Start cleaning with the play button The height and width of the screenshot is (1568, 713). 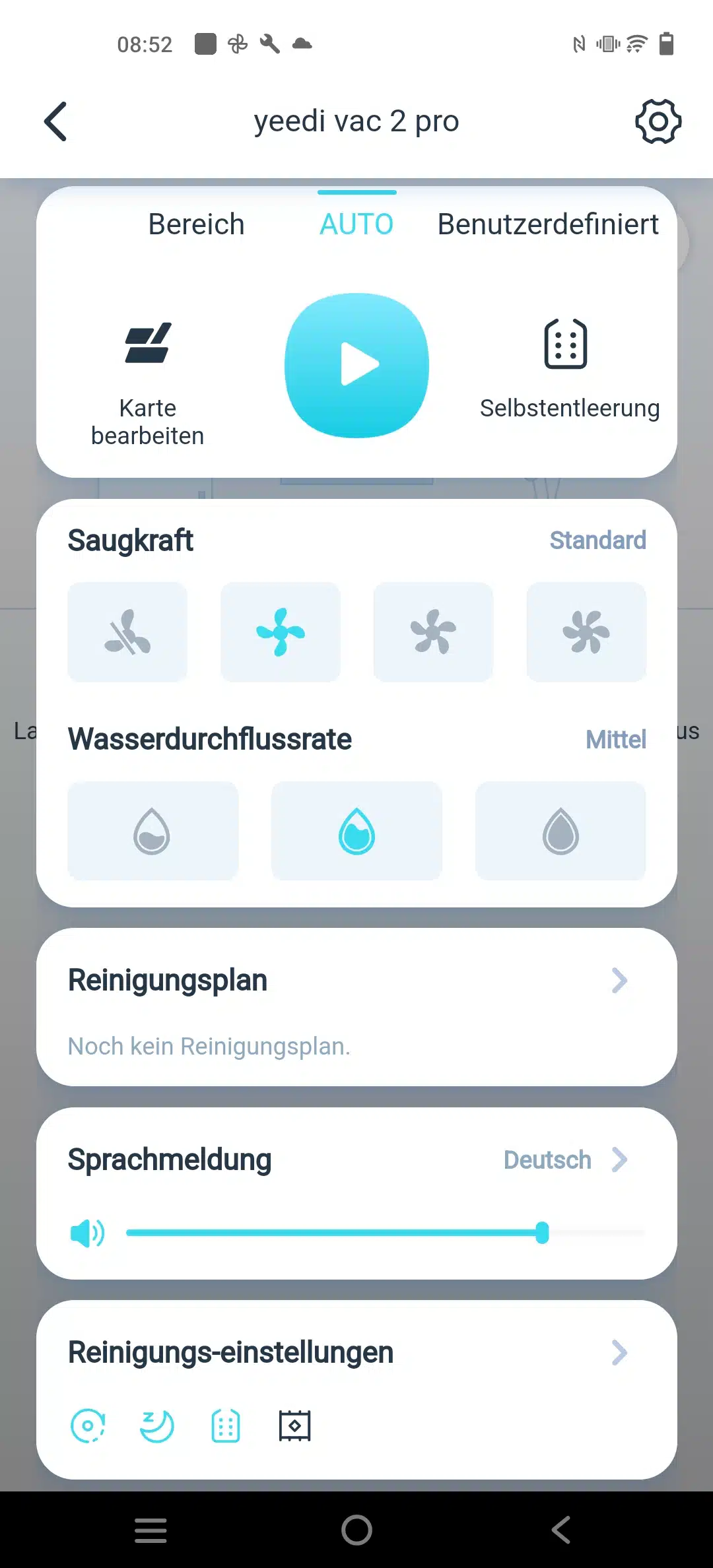pyautogui.click(x=356, y=365)
